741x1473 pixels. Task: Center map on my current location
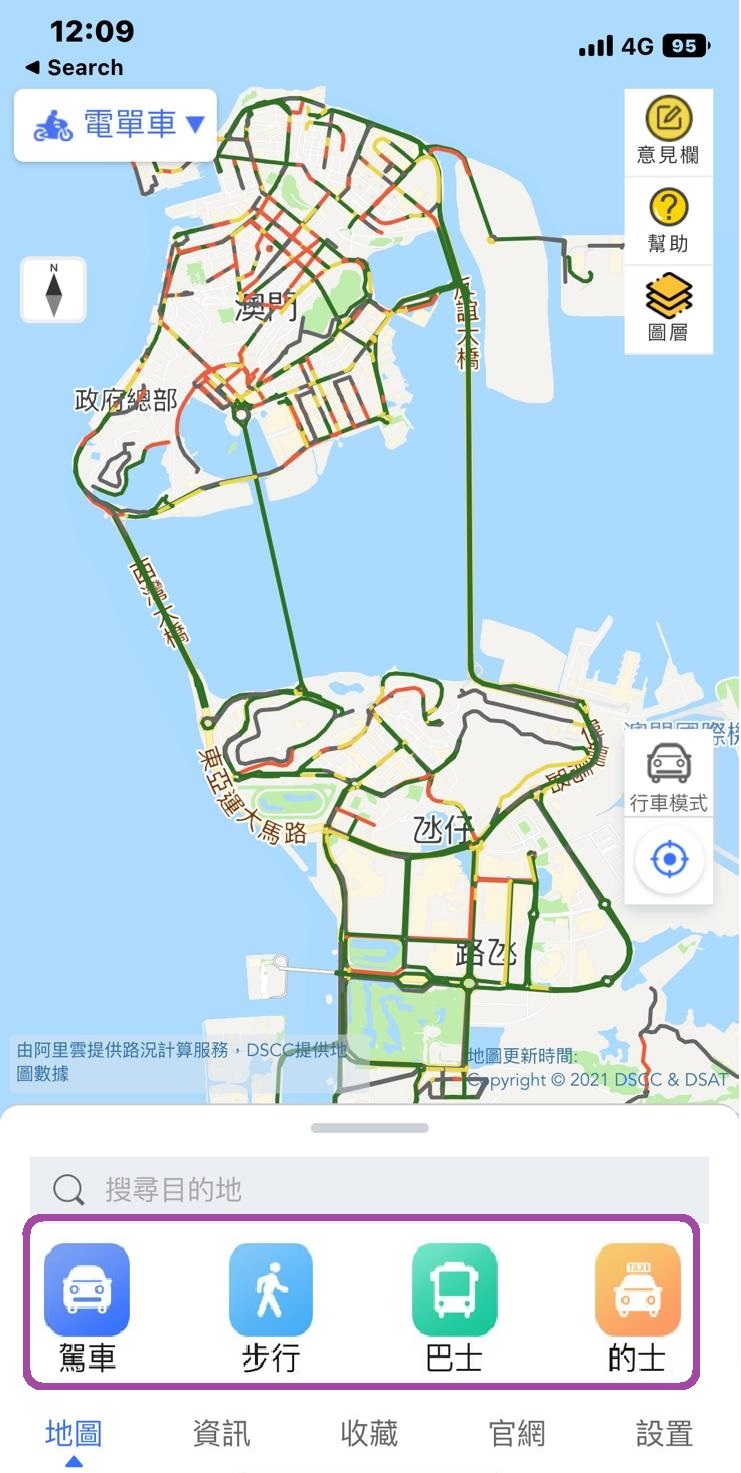pyautogui.click(x=669, y=860)
